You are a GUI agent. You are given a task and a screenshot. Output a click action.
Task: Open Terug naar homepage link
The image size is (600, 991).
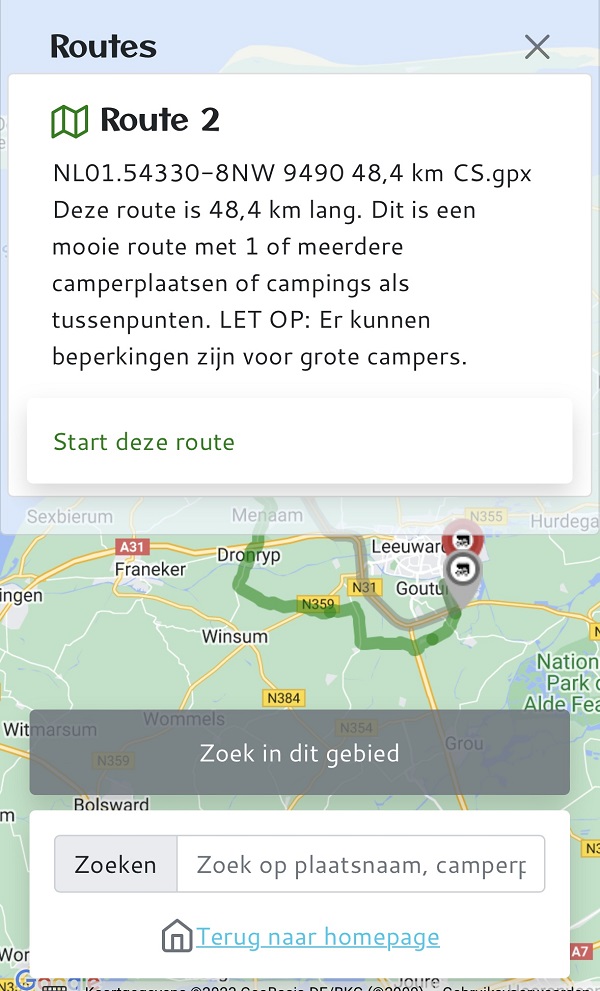[317, 937]
